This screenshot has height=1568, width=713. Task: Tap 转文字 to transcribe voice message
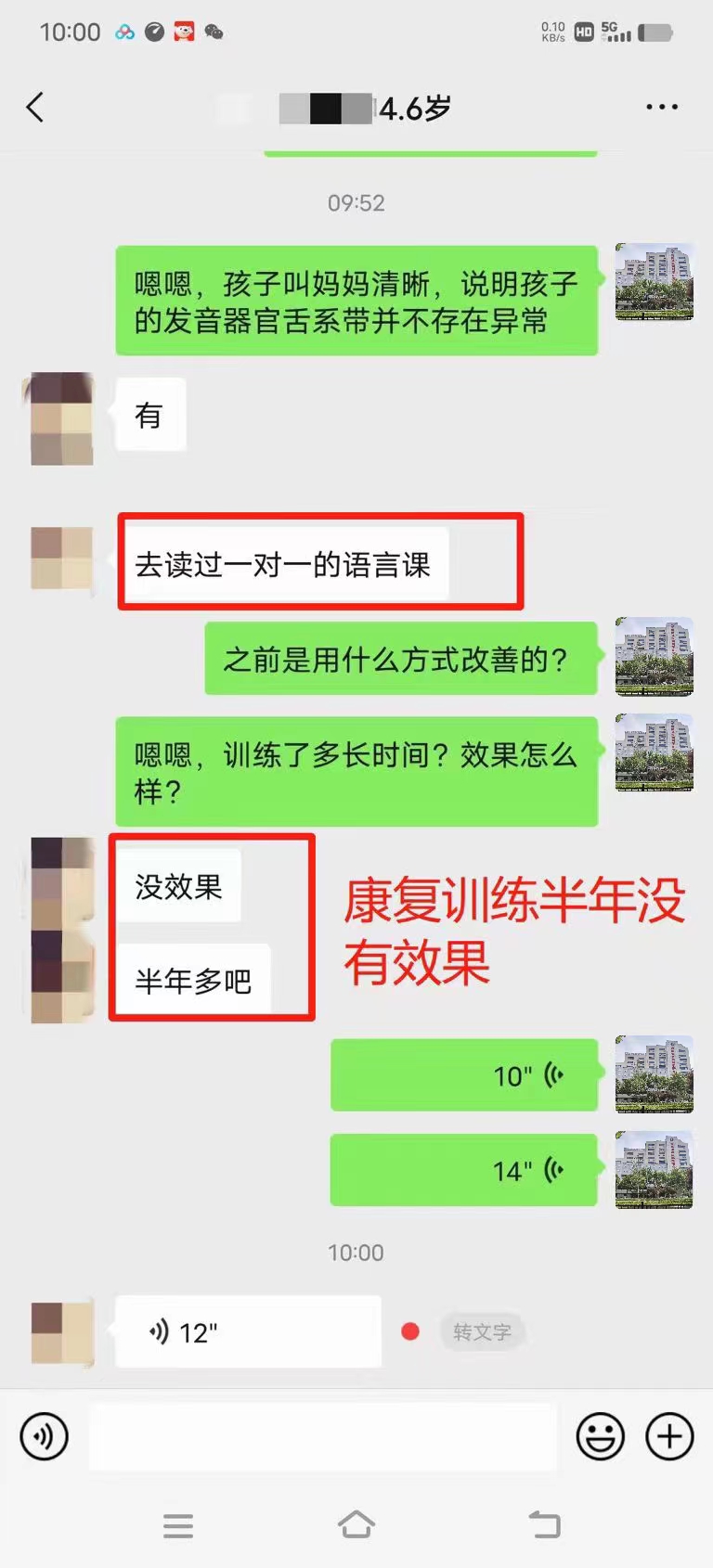pyautogui.click(x=482, y=1332)
